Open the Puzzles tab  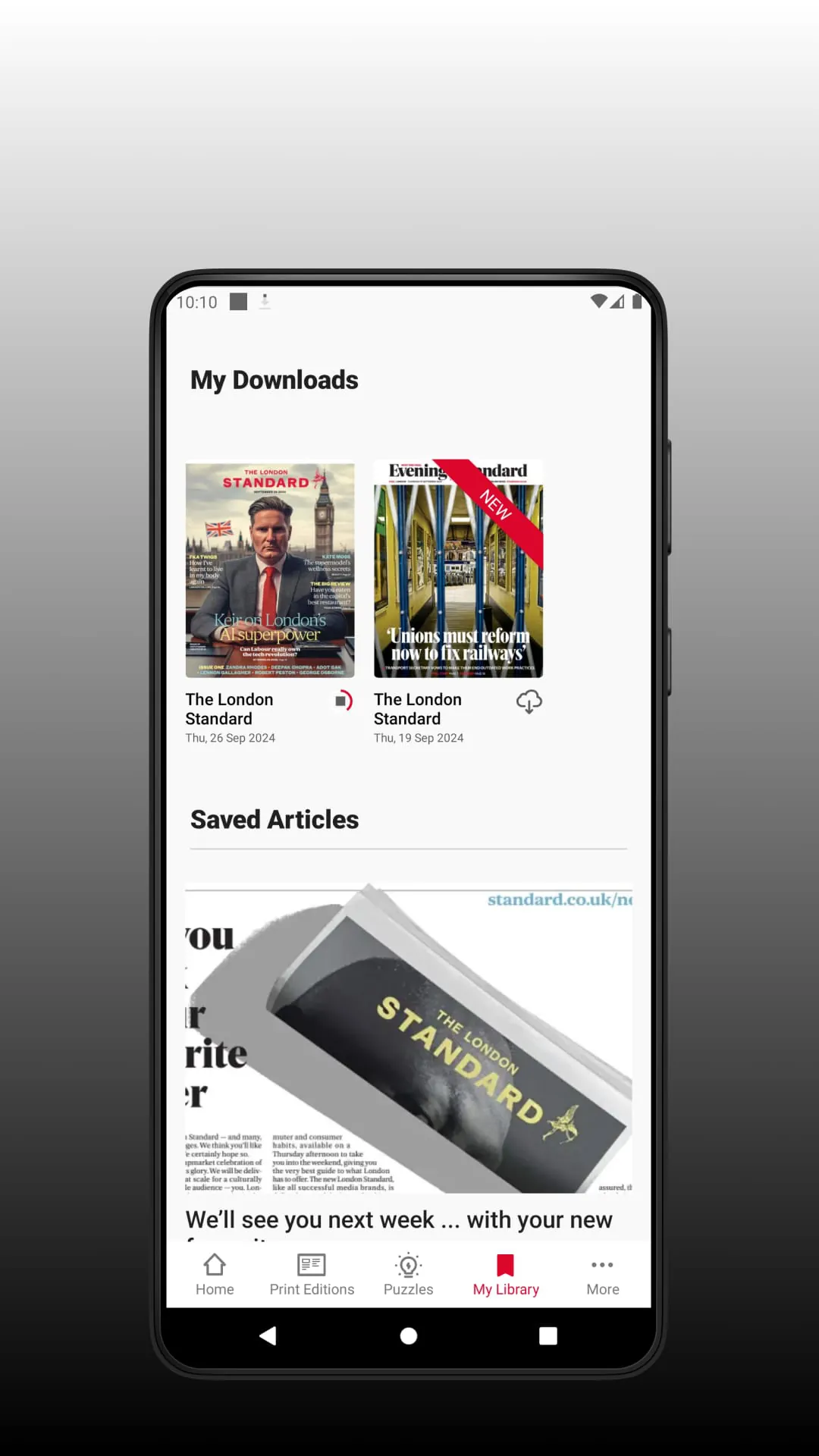click(408, 1275)
